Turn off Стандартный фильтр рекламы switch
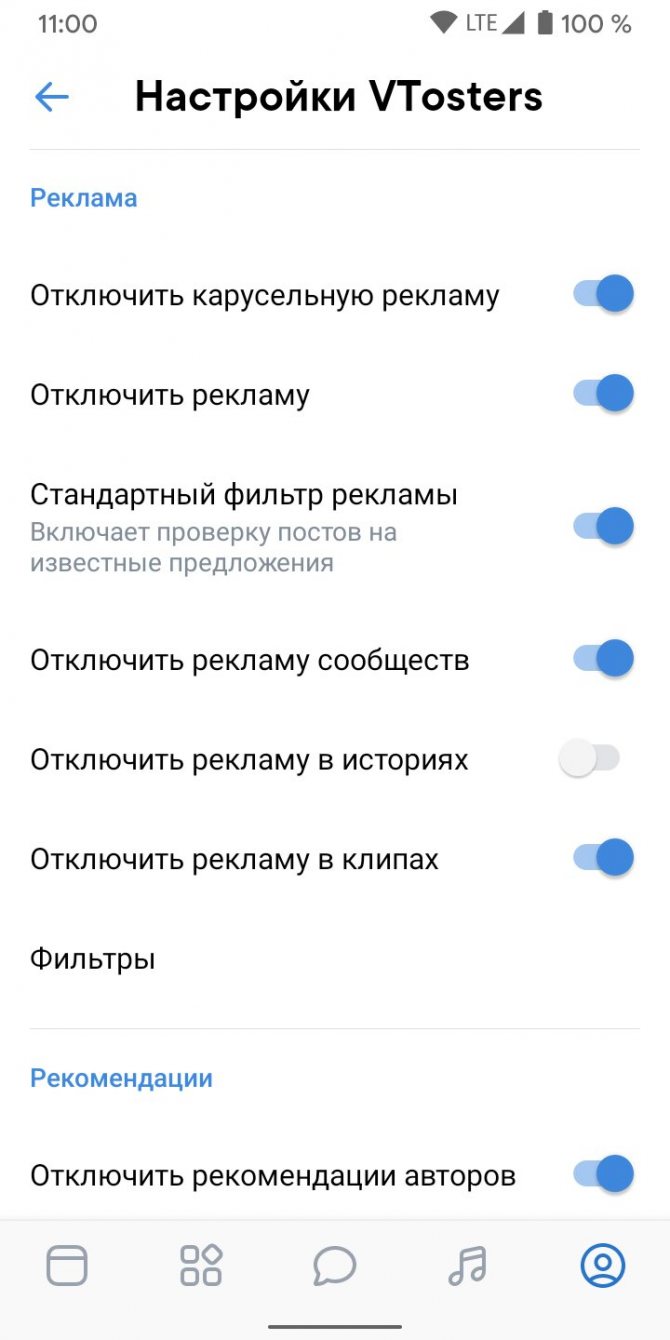 click(x=603, y=526)
